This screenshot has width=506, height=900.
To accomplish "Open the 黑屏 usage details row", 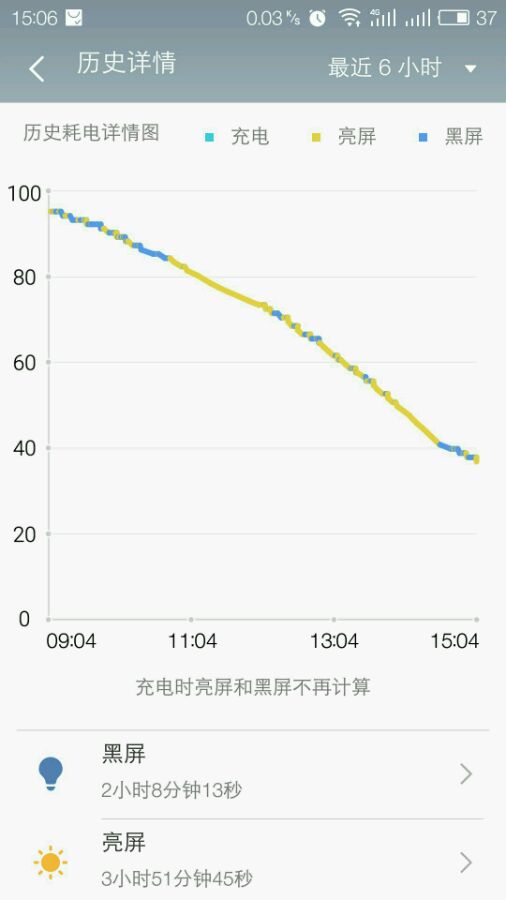I will point(253,774).
